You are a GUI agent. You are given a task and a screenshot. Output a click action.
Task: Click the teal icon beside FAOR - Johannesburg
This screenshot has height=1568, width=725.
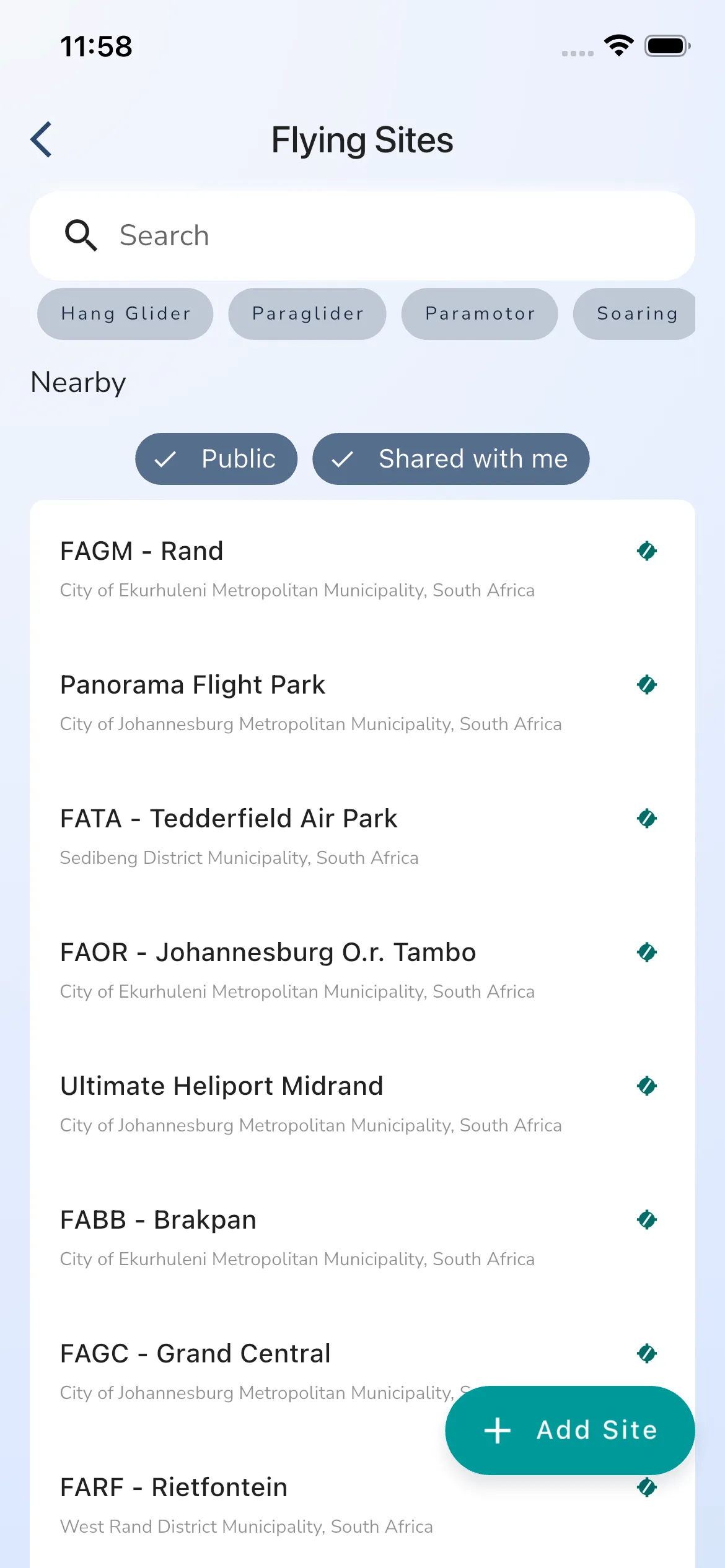coord(646,952)
